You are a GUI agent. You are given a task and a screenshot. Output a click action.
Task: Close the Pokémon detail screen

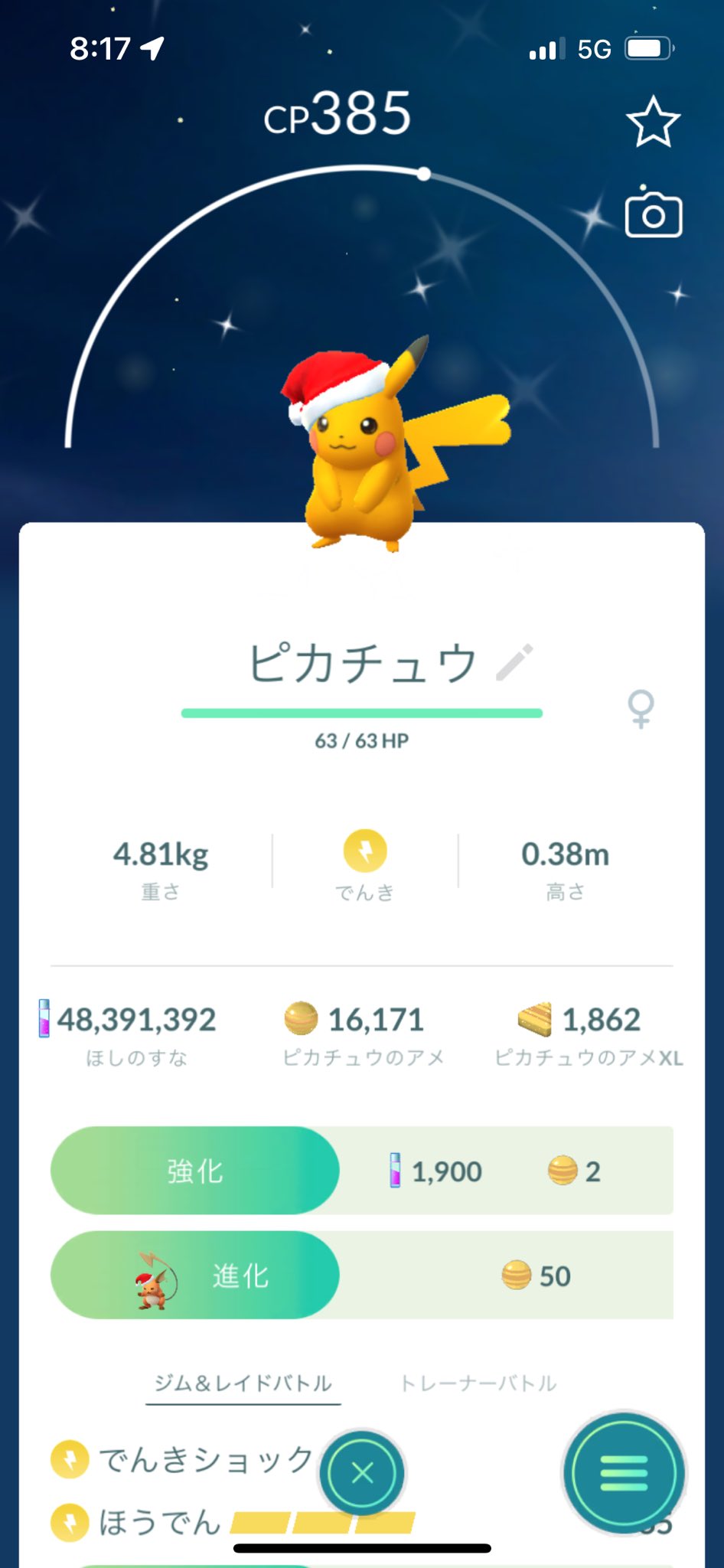pos(362,1472)
